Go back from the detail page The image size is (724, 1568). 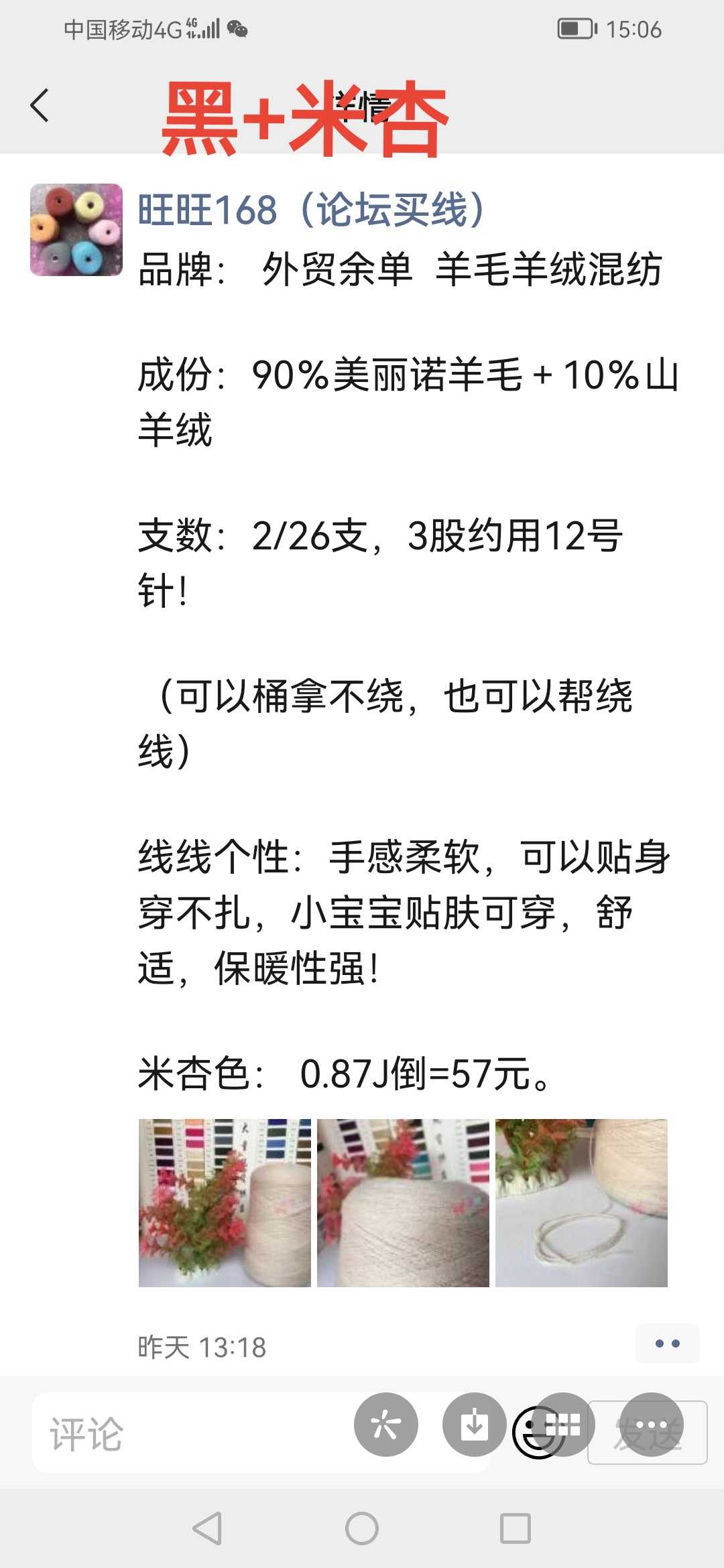(x=40, y=106)
